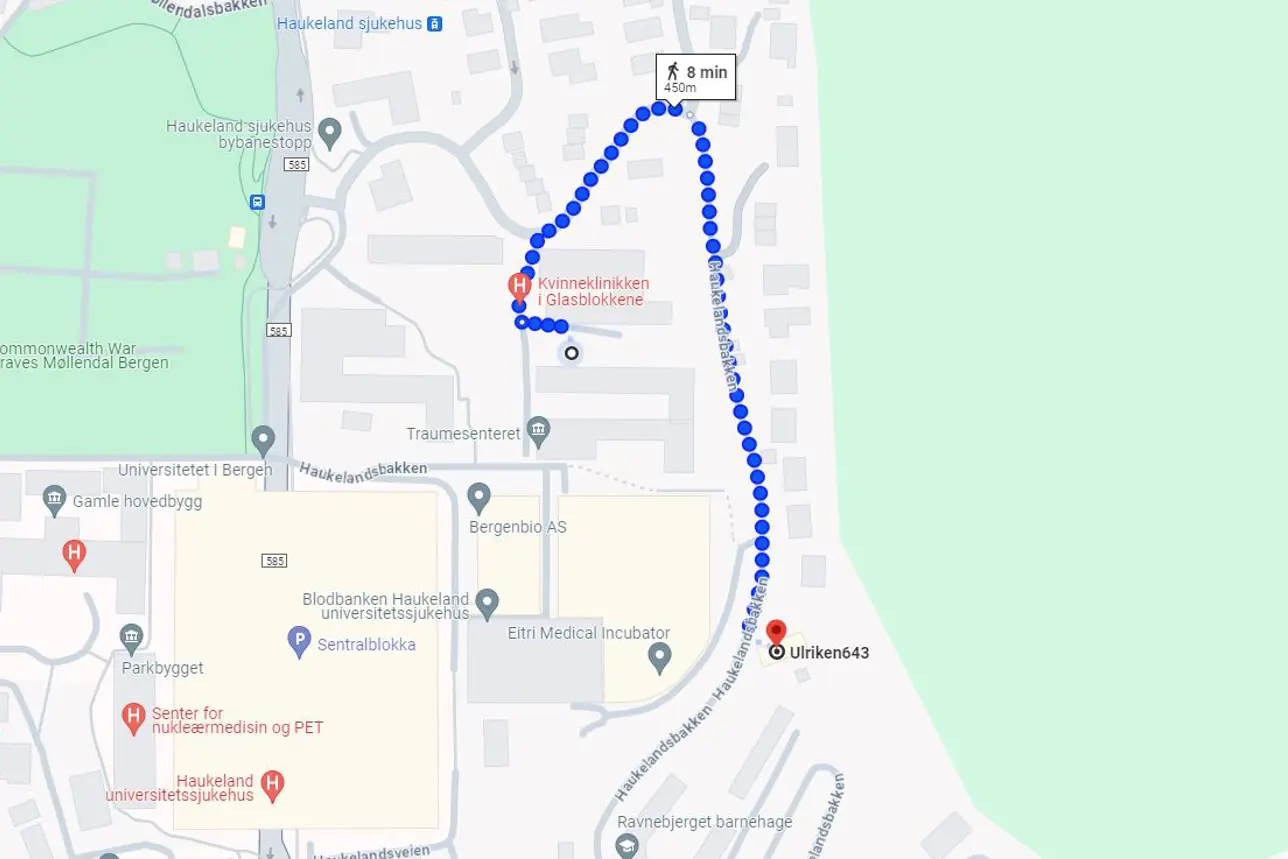Select Blodbanken Haukeland universitetssjukehus pin
The width and height of the screenshot is (1288, 859).
coord(487,602)
